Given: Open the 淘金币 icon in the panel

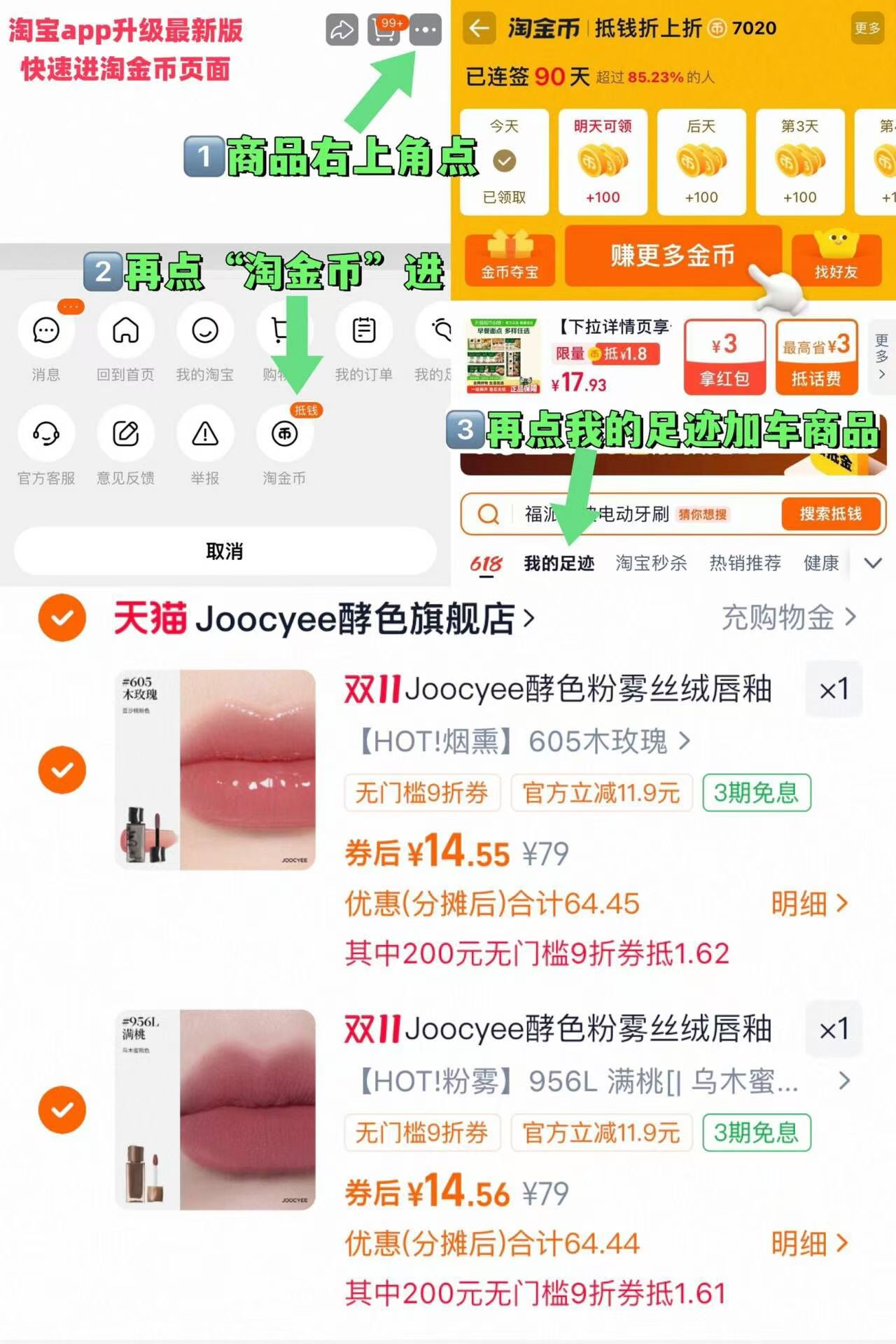Looking at the screenshot, I should coord(283,433).
